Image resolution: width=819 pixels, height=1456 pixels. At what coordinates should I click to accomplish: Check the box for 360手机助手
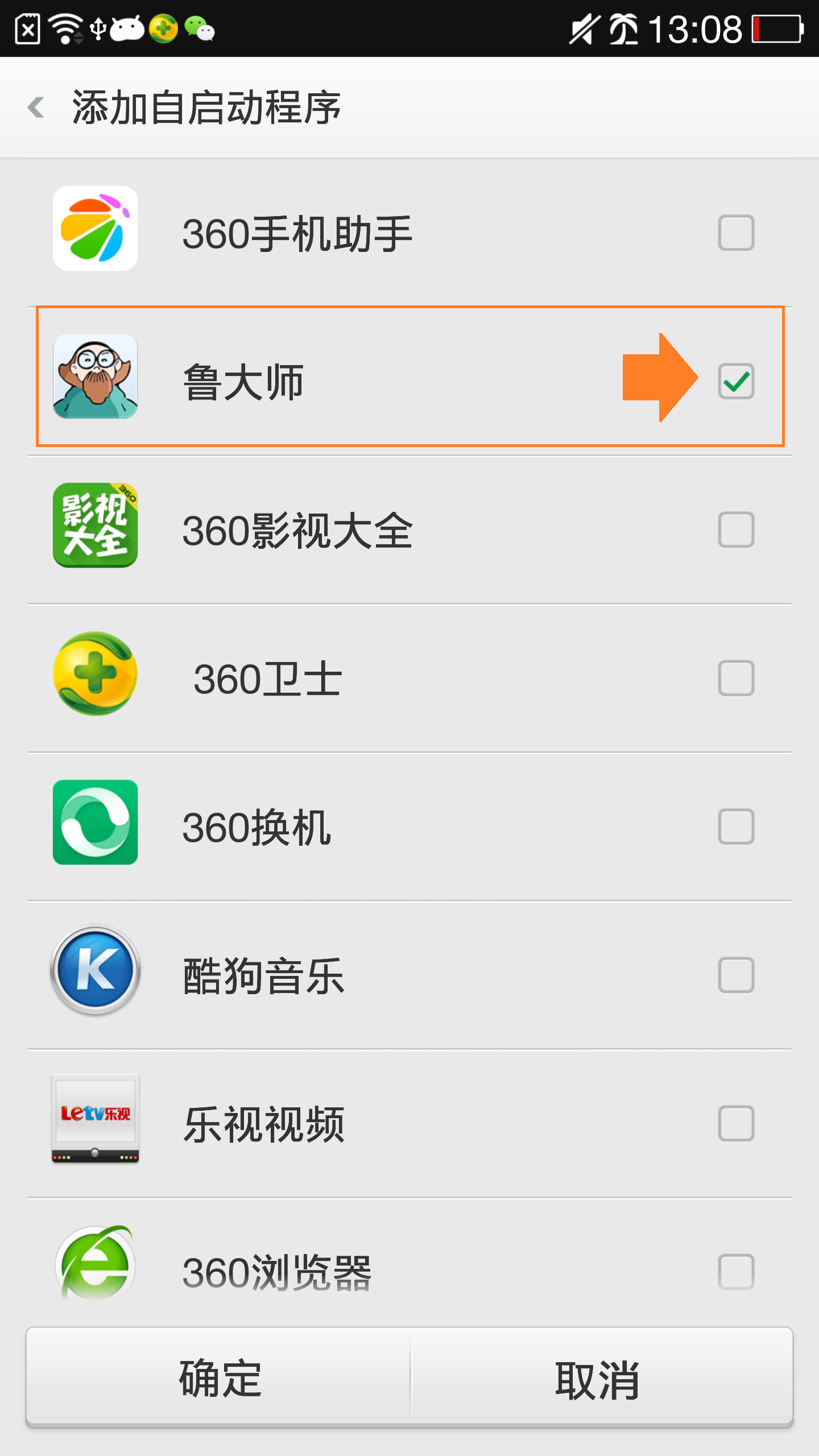point(735,233)
